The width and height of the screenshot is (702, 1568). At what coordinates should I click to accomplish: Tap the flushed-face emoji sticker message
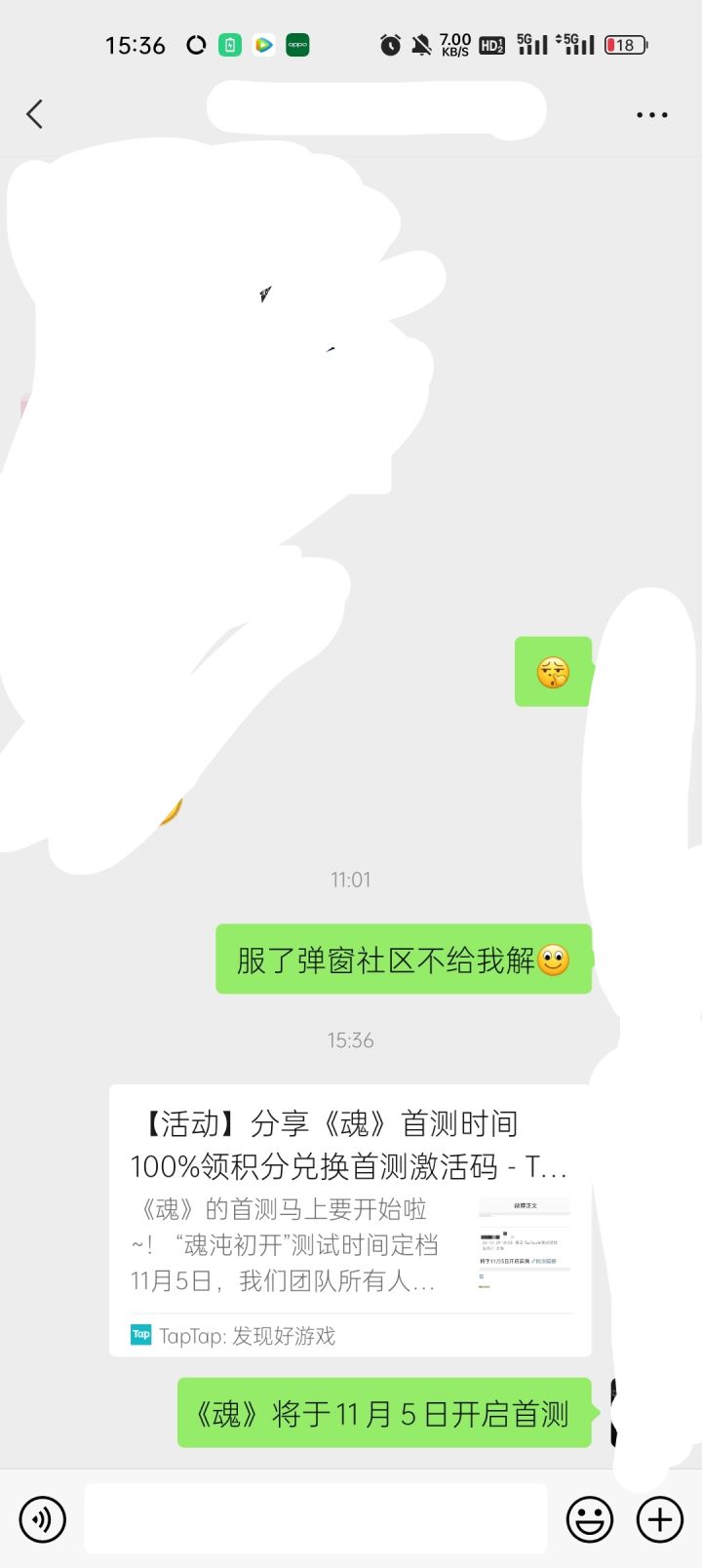(552, 671)
